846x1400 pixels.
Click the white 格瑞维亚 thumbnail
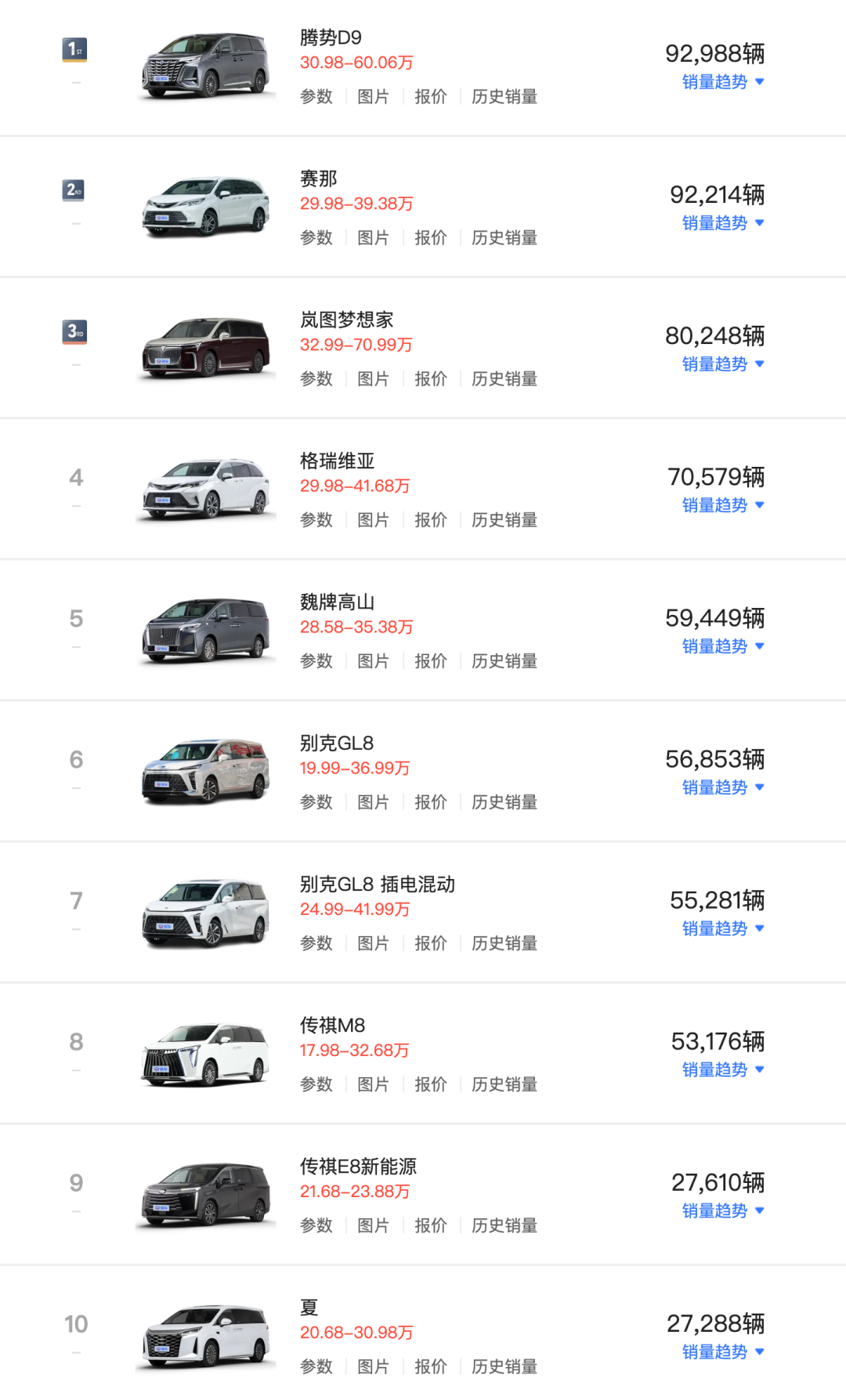pyautogui.click(x=205, y=486)
